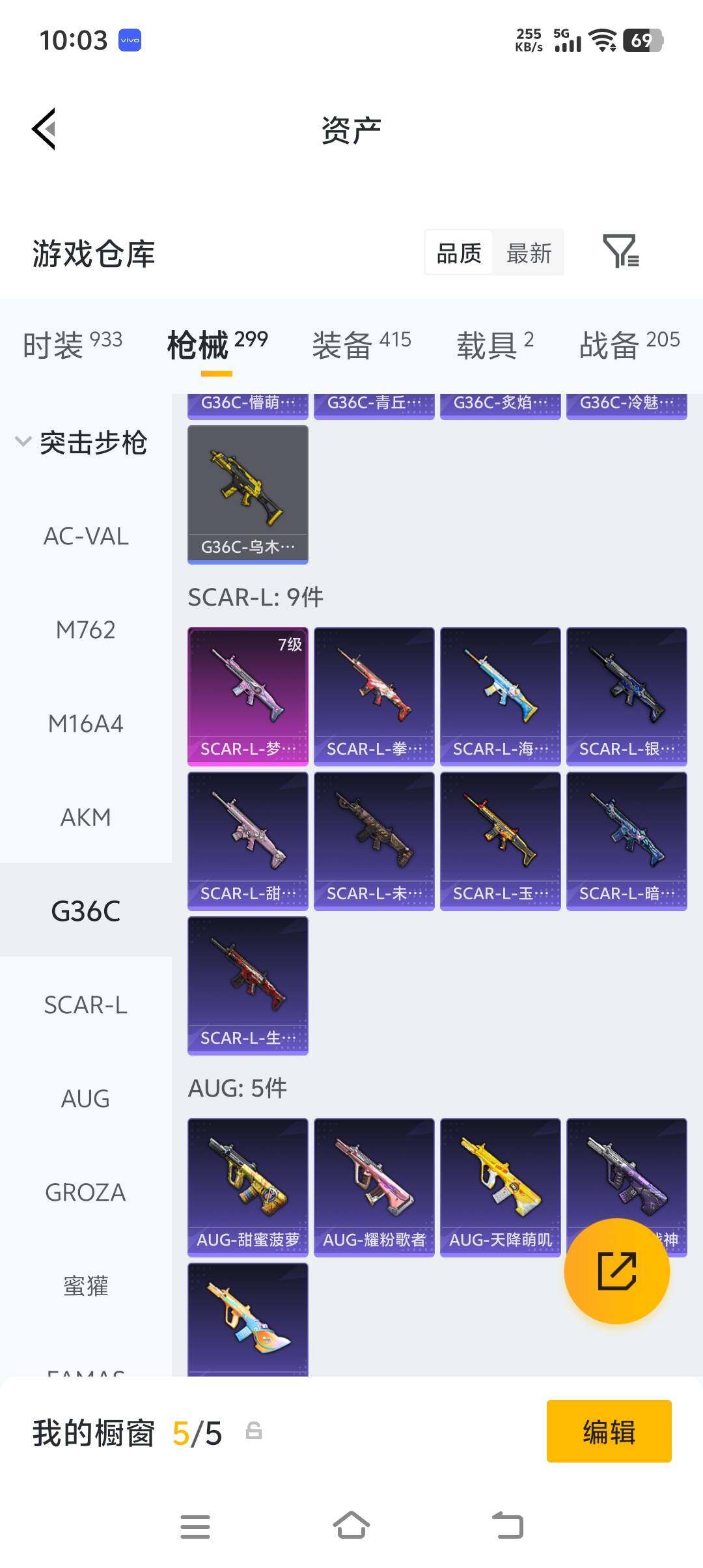Open the AUG-甜蜜菠萝 skin

248,1187
